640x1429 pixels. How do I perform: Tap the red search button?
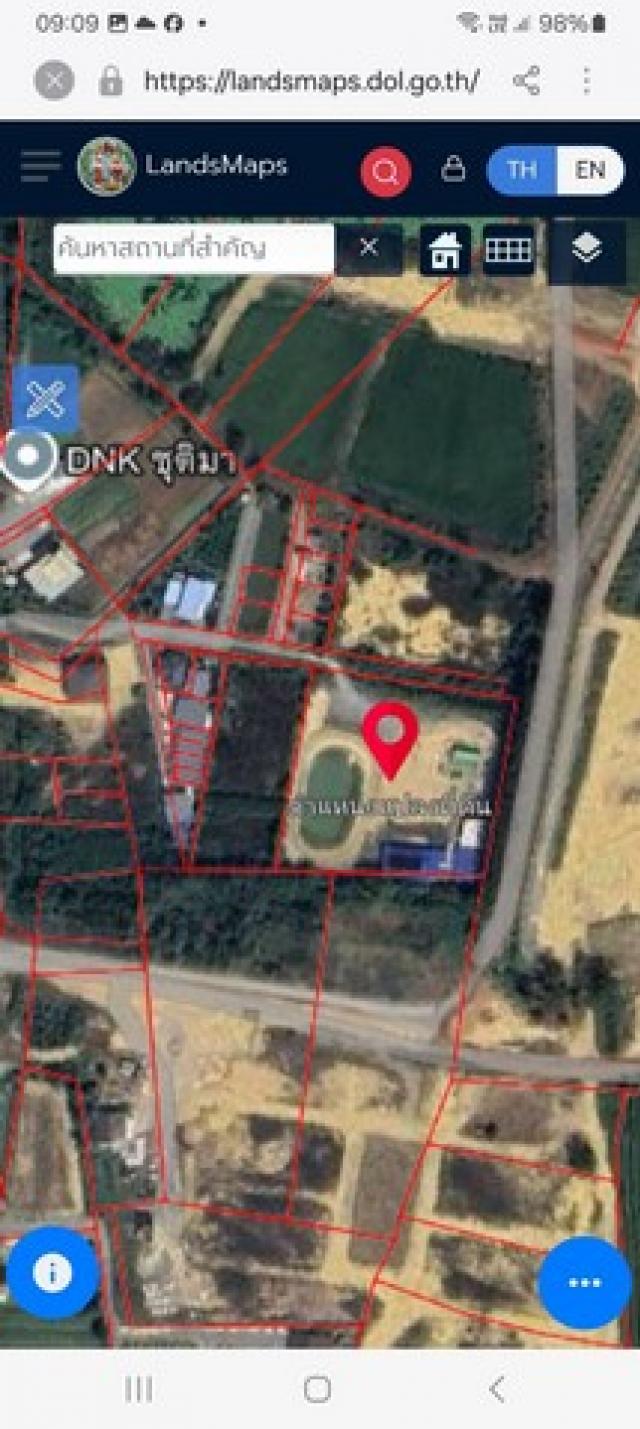[x=385, y=172]
